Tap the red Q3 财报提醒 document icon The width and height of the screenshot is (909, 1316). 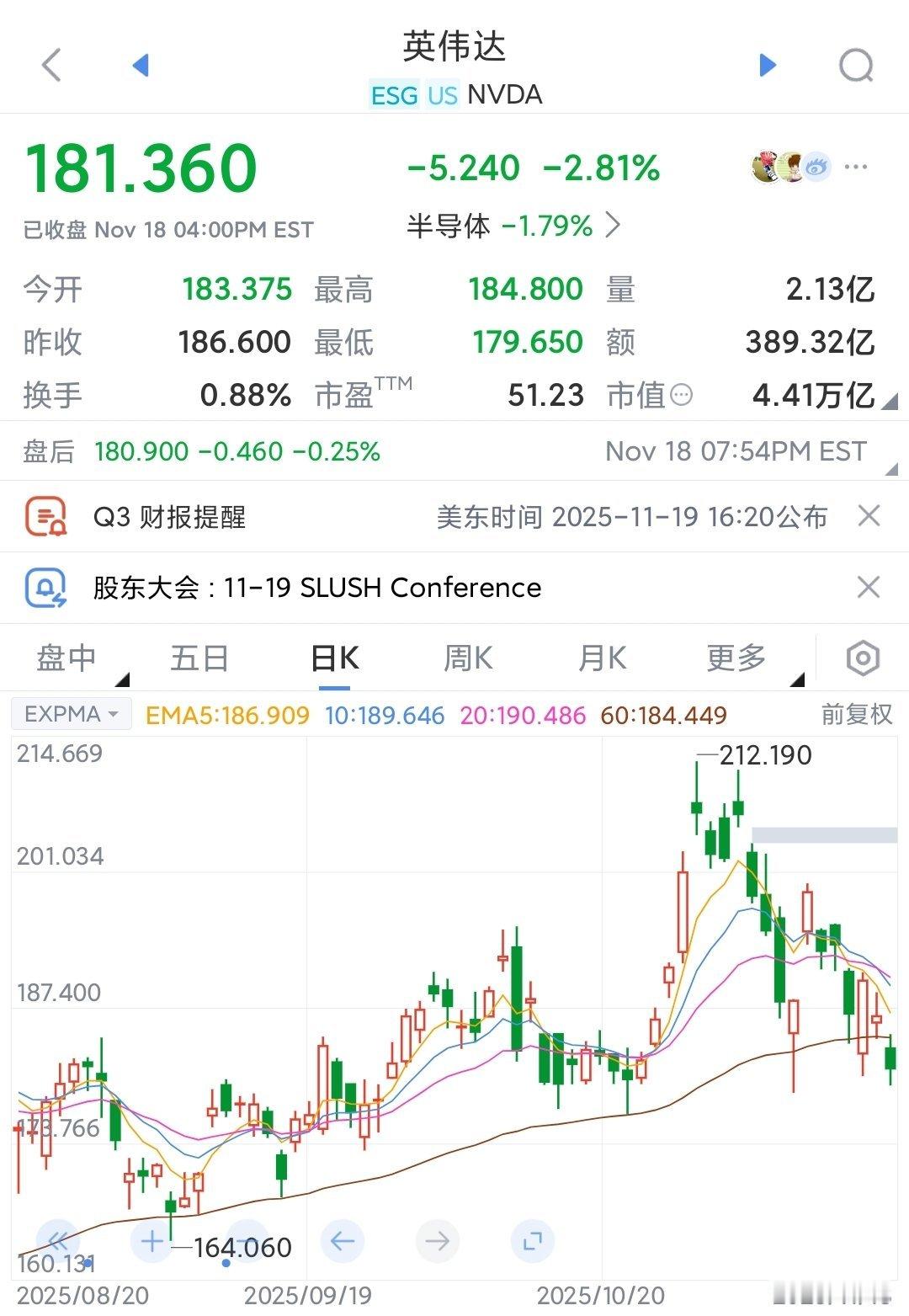coord(46,516)
